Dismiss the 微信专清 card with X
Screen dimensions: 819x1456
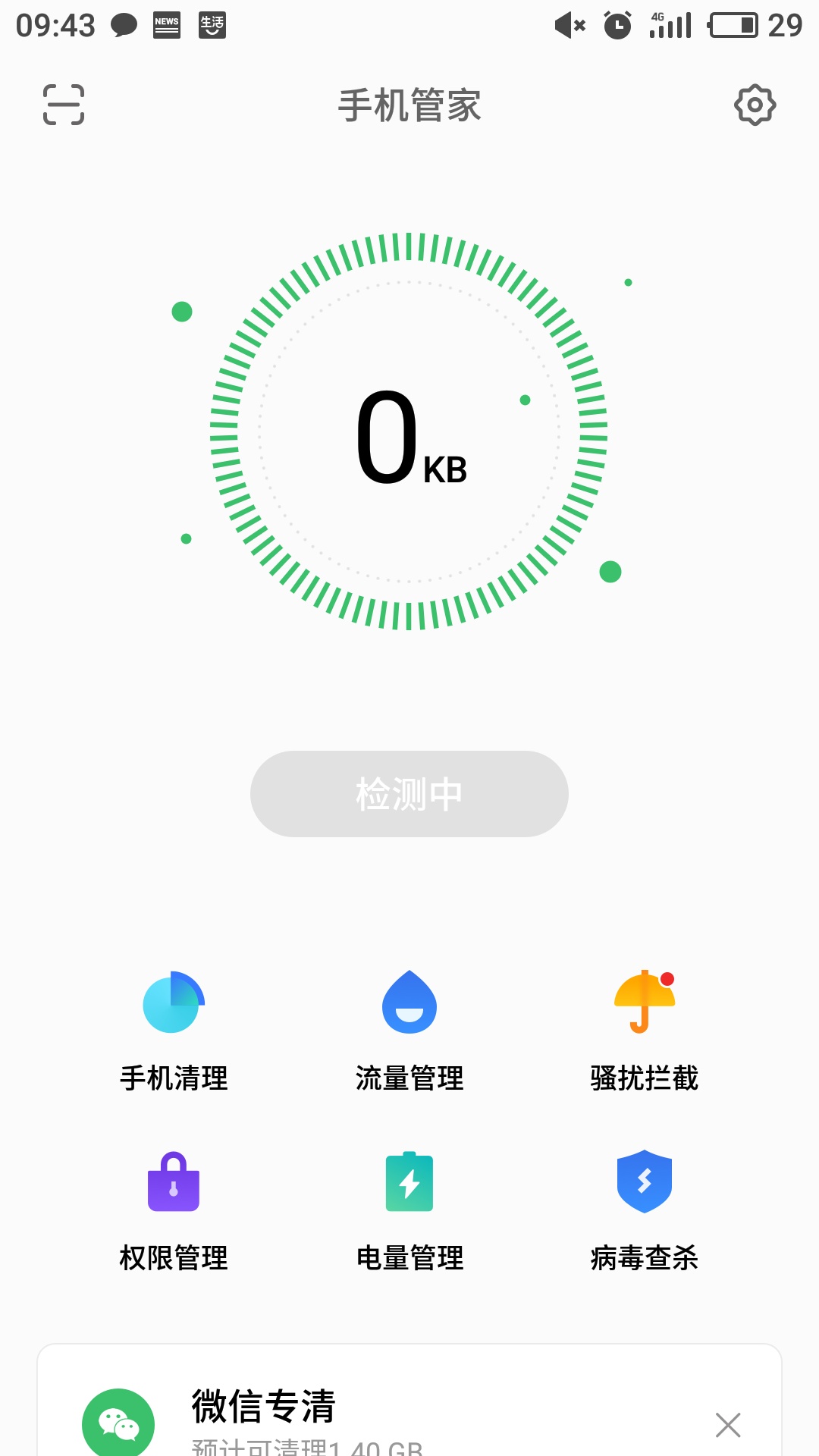point(727,1423)
